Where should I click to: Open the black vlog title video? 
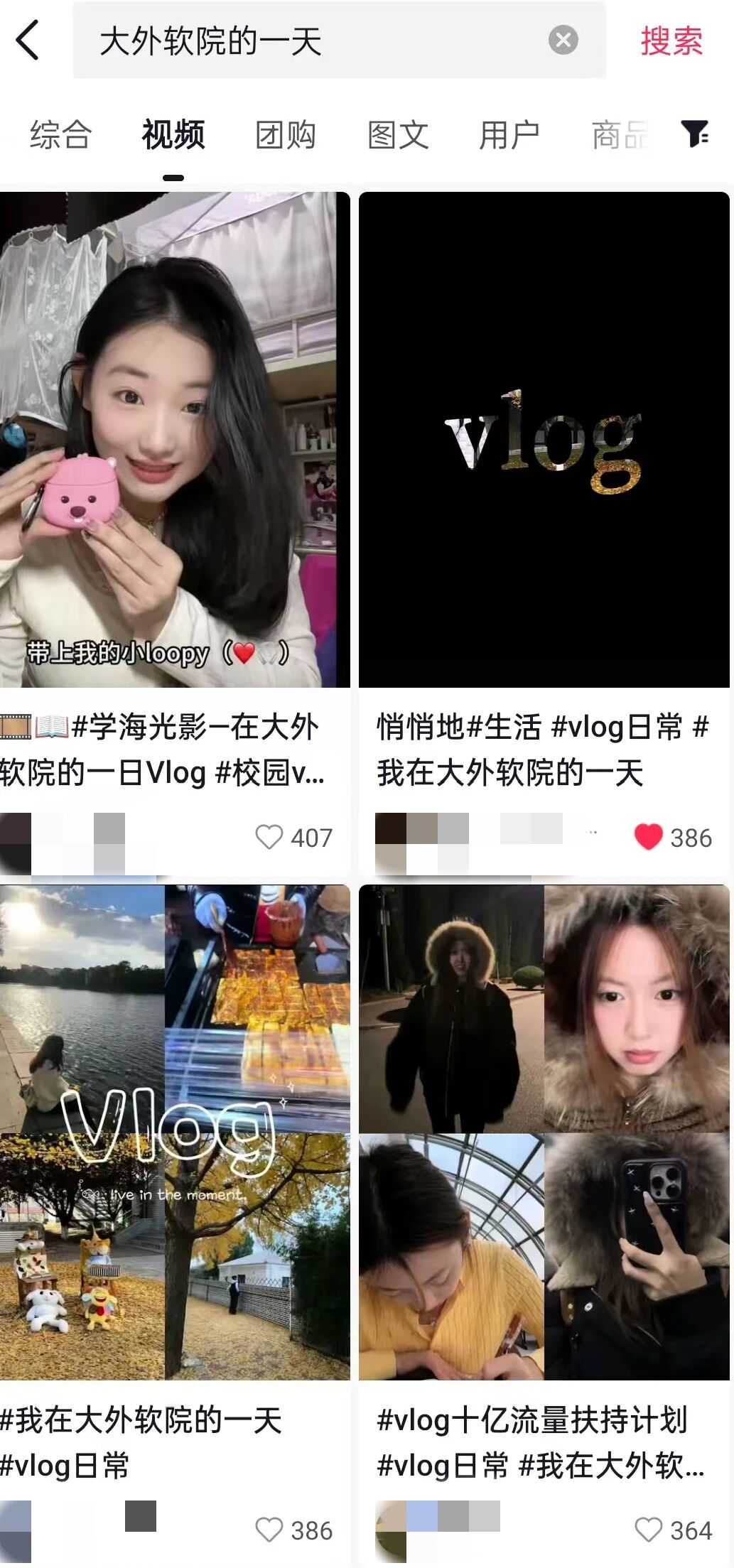(544, 439)
